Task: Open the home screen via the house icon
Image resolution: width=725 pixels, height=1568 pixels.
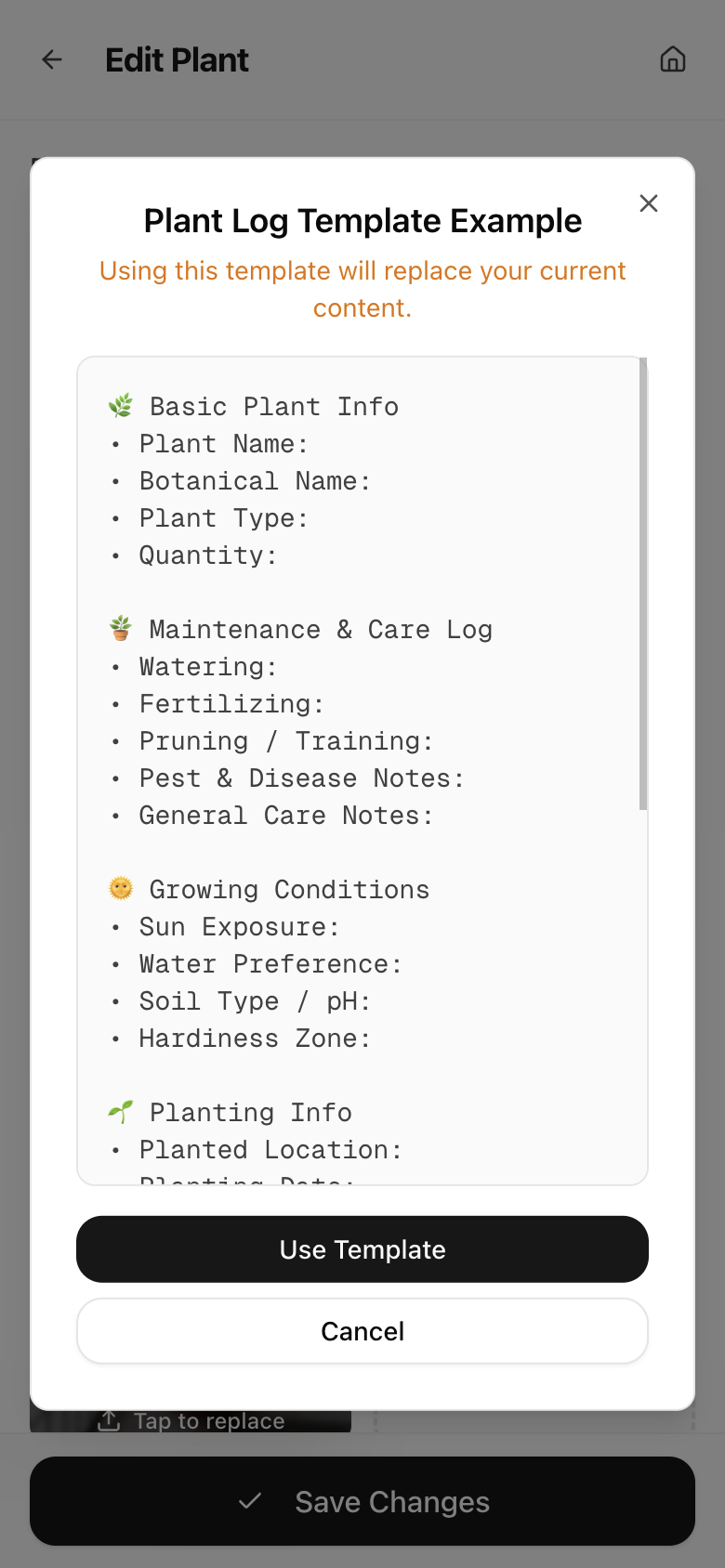Action: click(672, 59)
